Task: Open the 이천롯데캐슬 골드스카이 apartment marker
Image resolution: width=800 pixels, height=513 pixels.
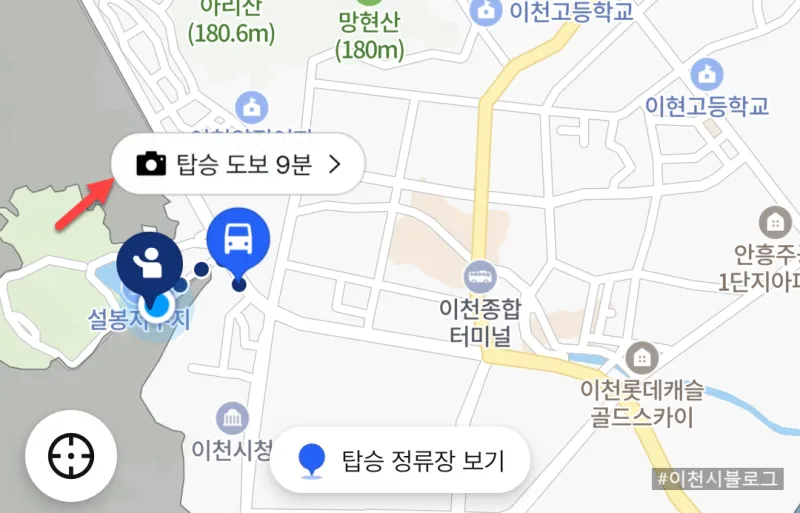Action: [x=639, y=356]
